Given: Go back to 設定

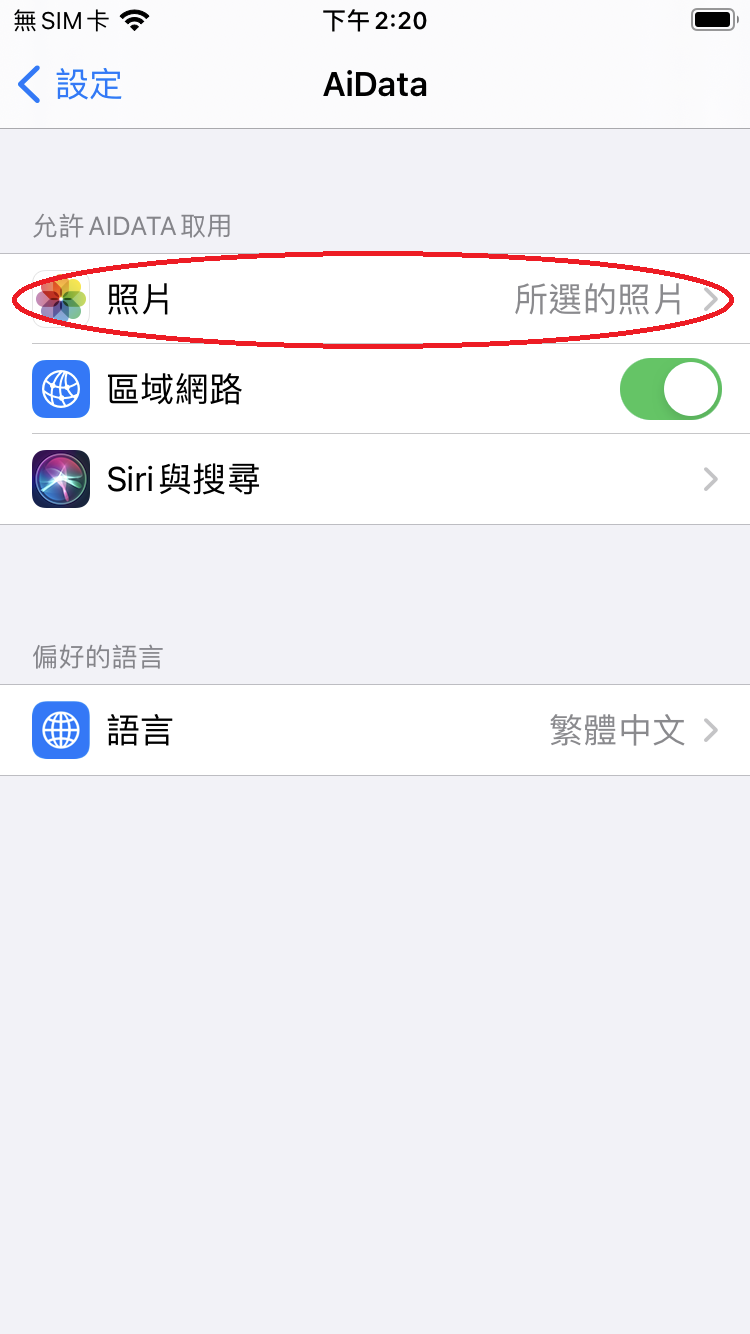Looking at the screenshot, I should click(x=70, y=85).
